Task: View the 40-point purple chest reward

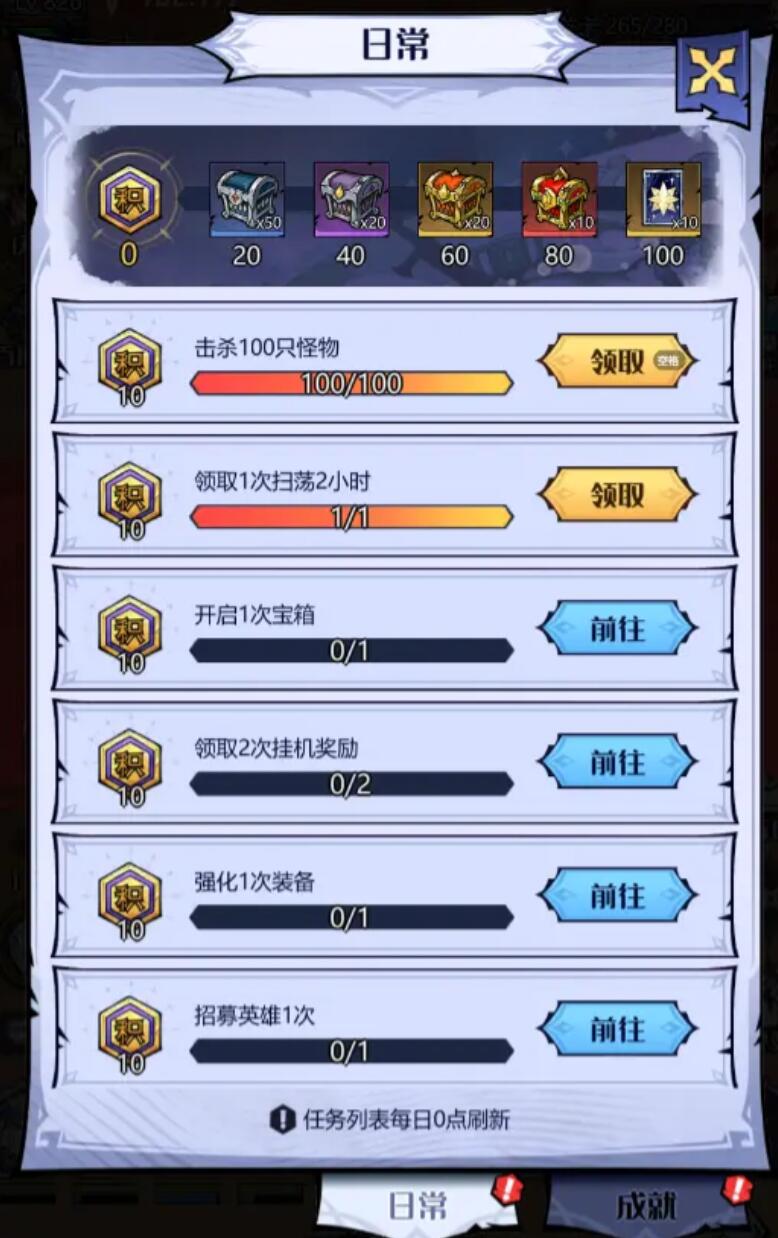Action: pos(350,200)
